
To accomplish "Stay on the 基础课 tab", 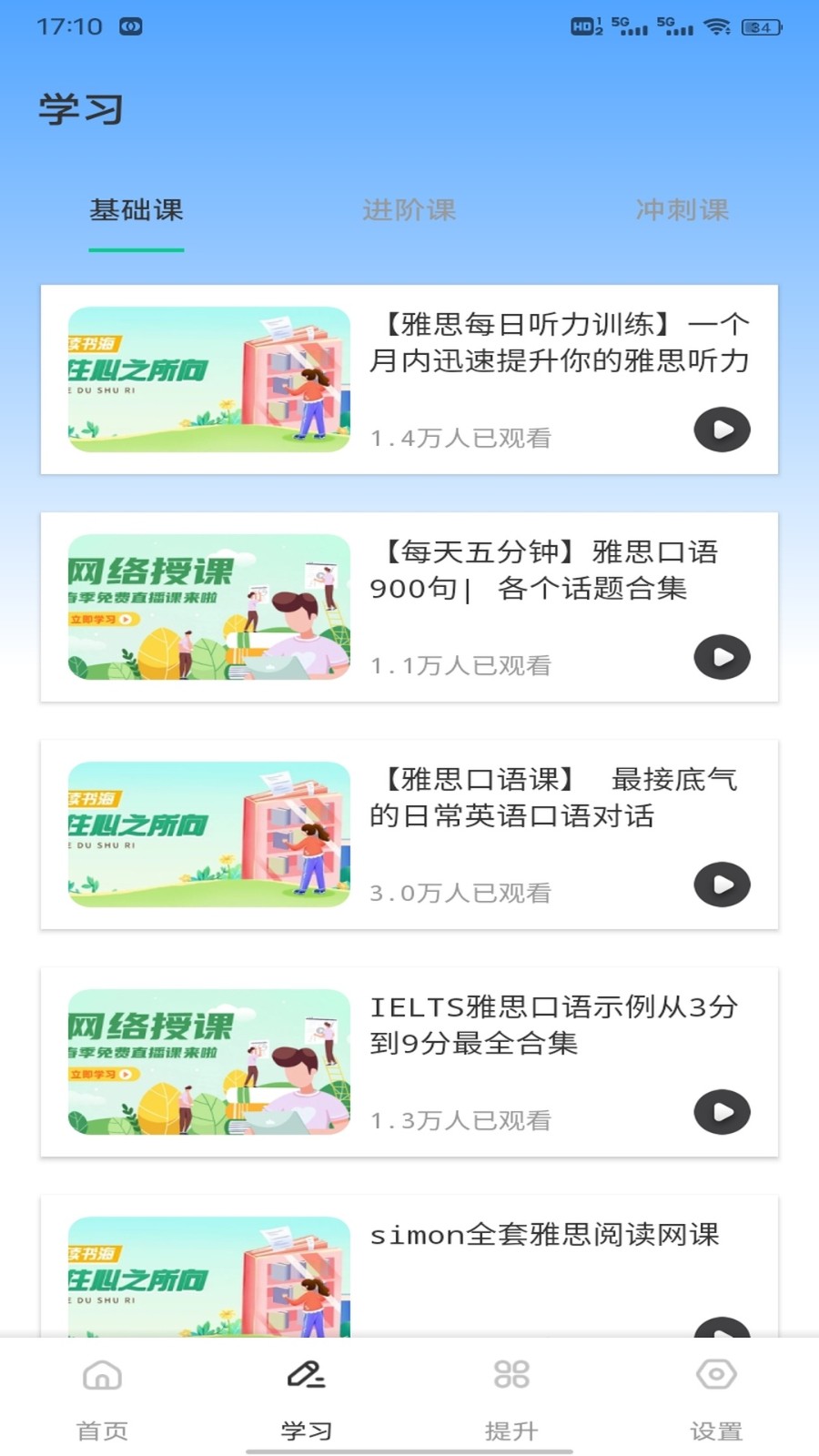I will 136,211.
